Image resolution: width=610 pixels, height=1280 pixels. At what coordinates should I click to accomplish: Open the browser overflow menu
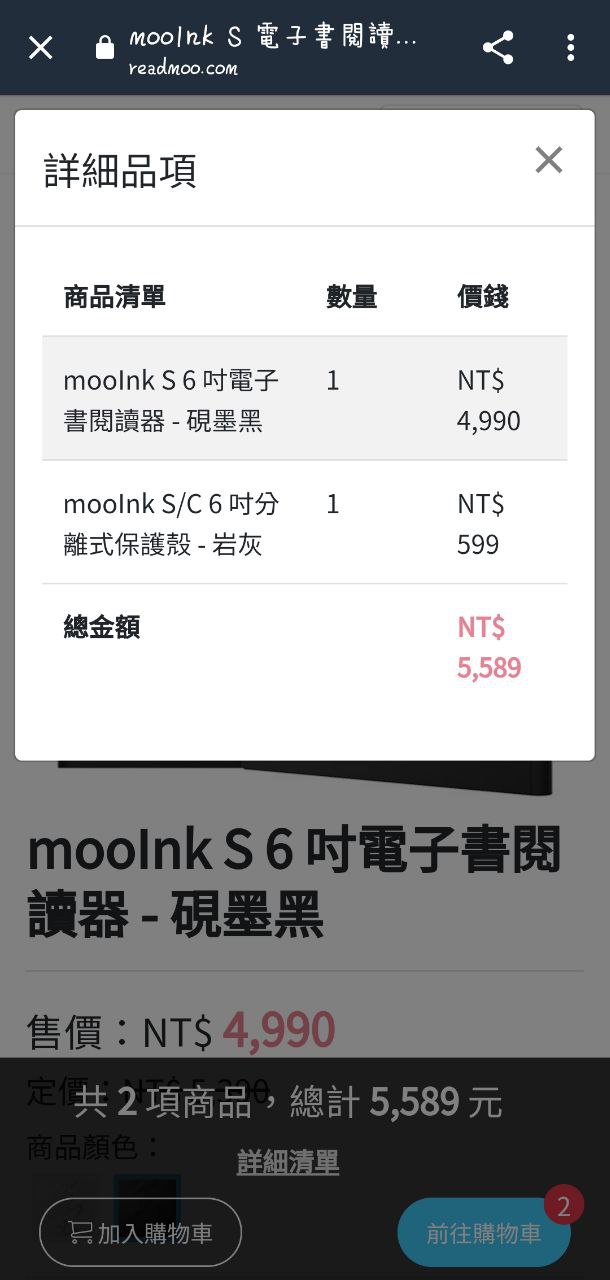tap(570, 47)
